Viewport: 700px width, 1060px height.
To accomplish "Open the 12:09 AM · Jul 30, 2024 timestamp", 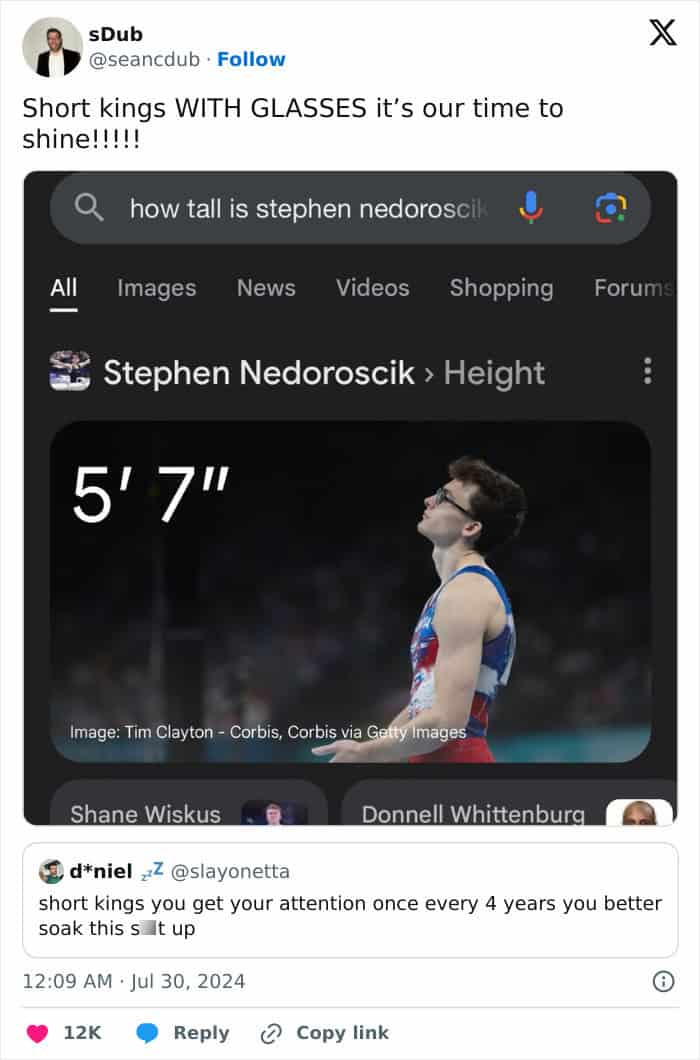I will 133,981.
